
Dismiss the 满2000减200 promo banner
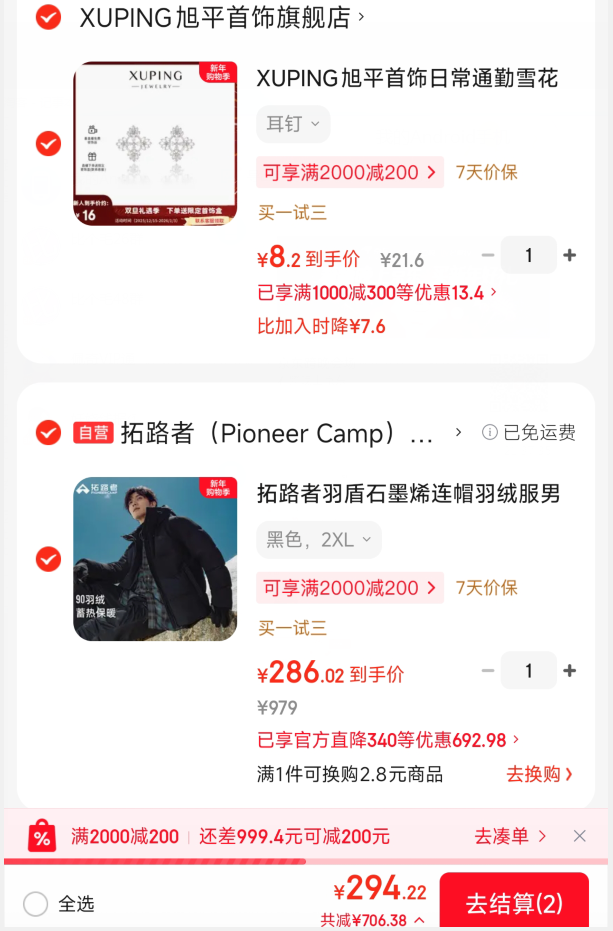tap(580, 836)
